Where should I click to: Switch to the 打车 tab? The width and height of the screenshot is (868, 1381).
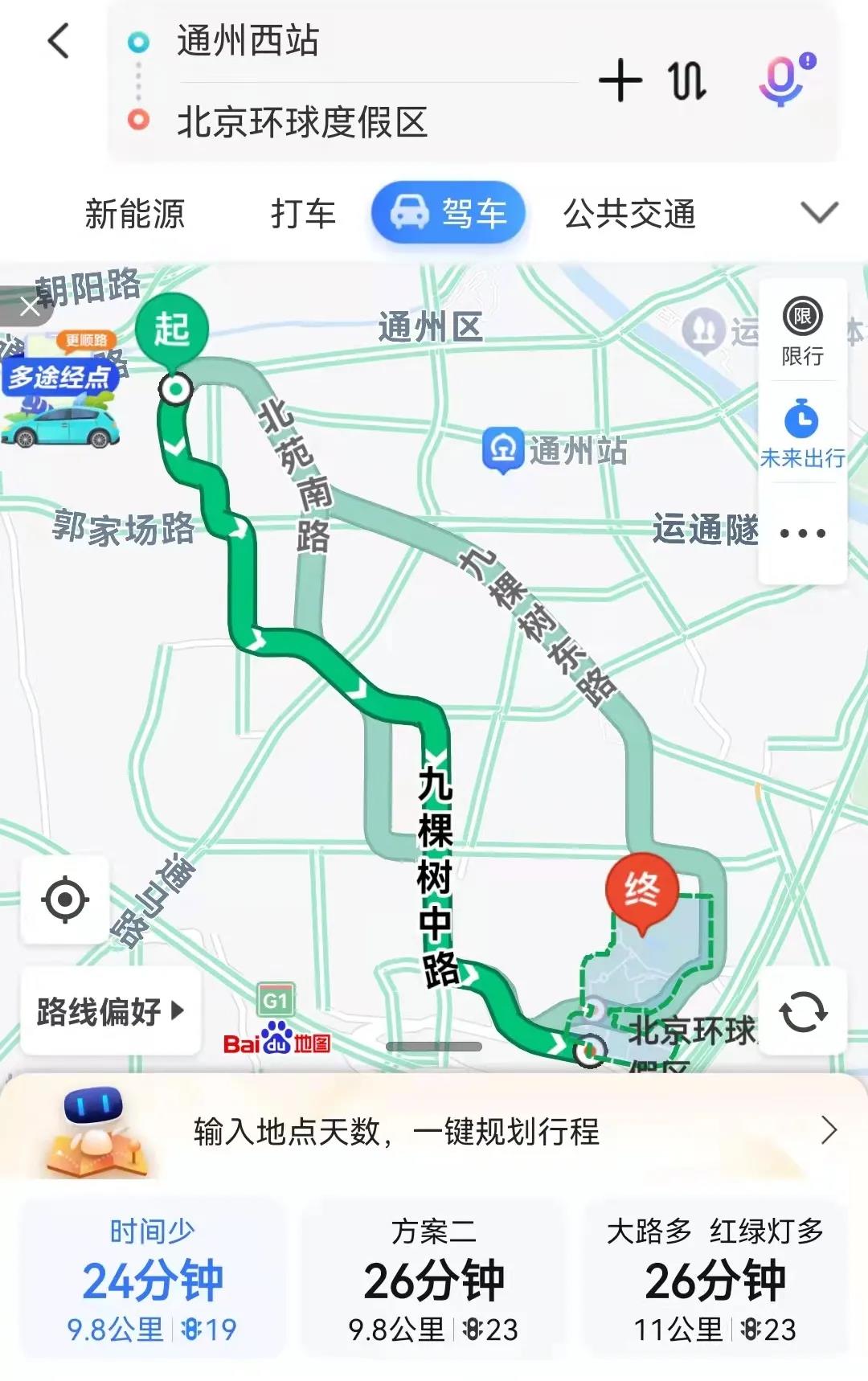303,214
